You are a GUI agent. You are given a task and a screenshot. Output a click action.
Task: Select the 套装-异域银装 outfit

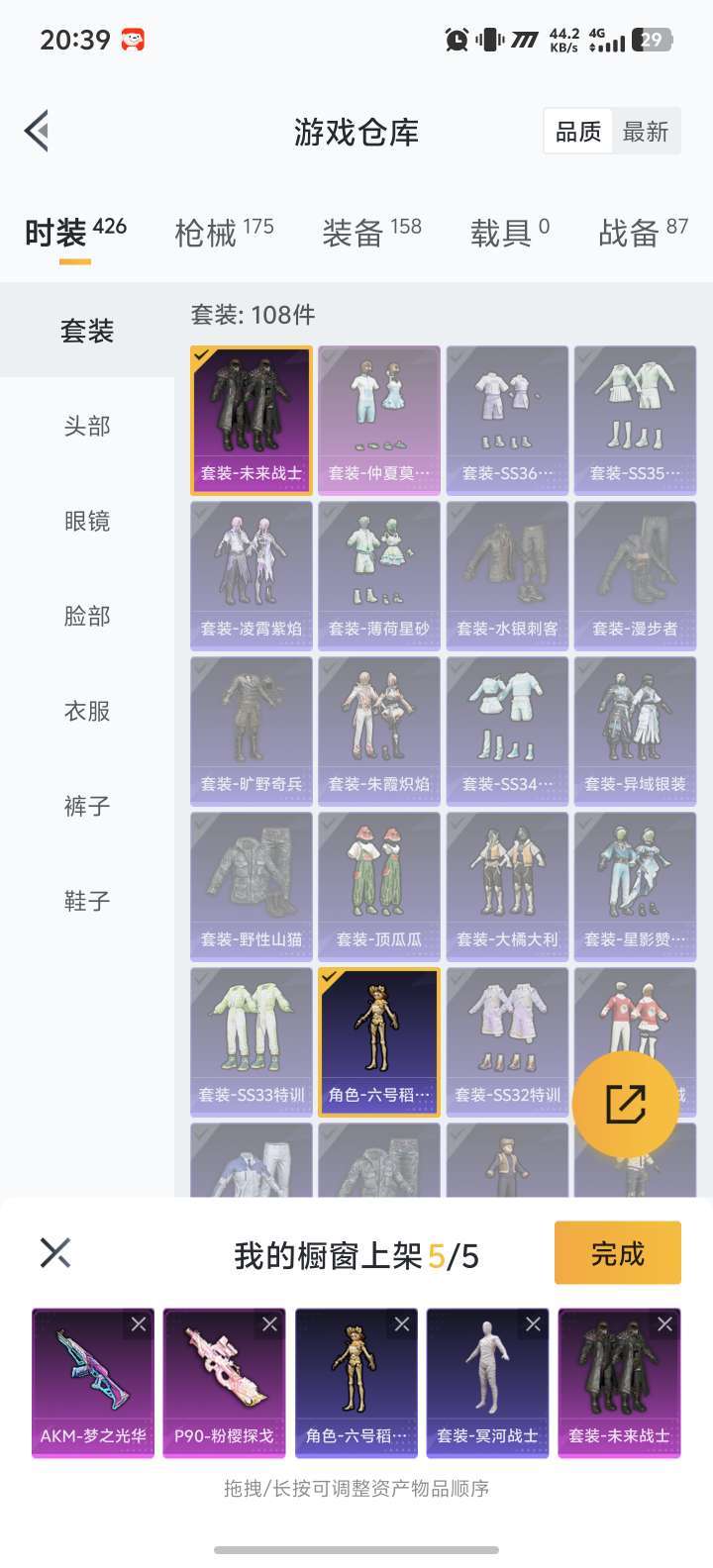(x=635, y=731)
